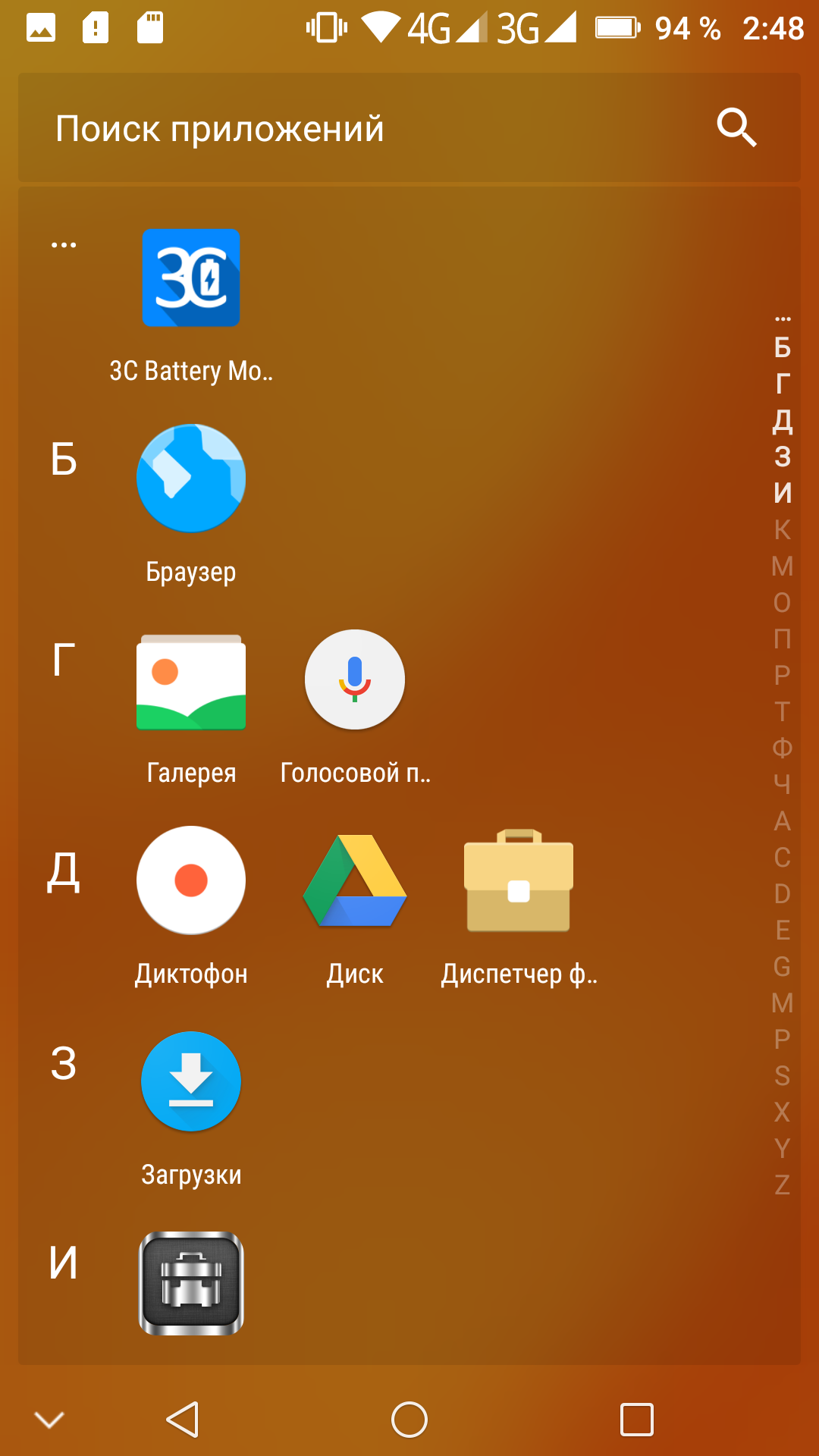Start Голосовой поиск app
Image resolution: width=819 pixels, height=1456 pixels.
pos(355,680)
